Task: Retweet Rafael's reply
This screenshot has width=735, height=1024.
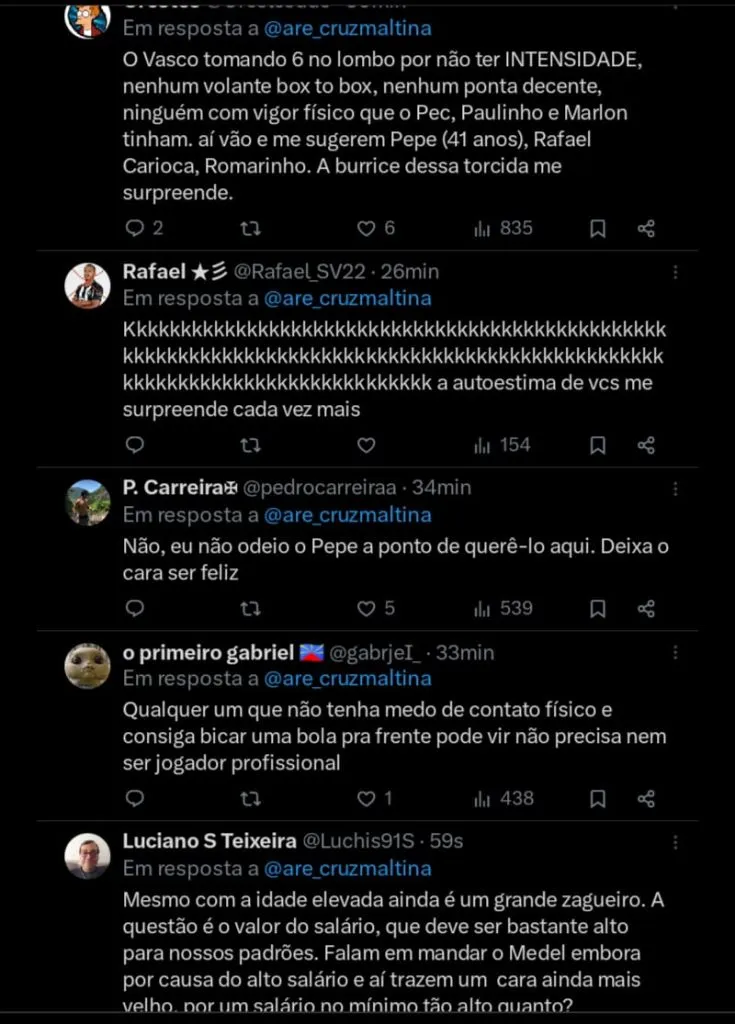Action: tap(250, 445)
